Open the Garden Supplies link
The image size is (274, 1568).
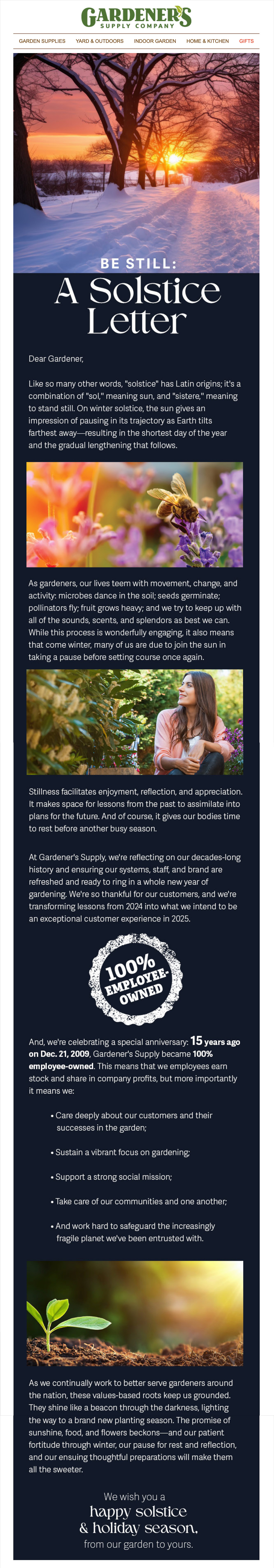[x=42, y=41]
